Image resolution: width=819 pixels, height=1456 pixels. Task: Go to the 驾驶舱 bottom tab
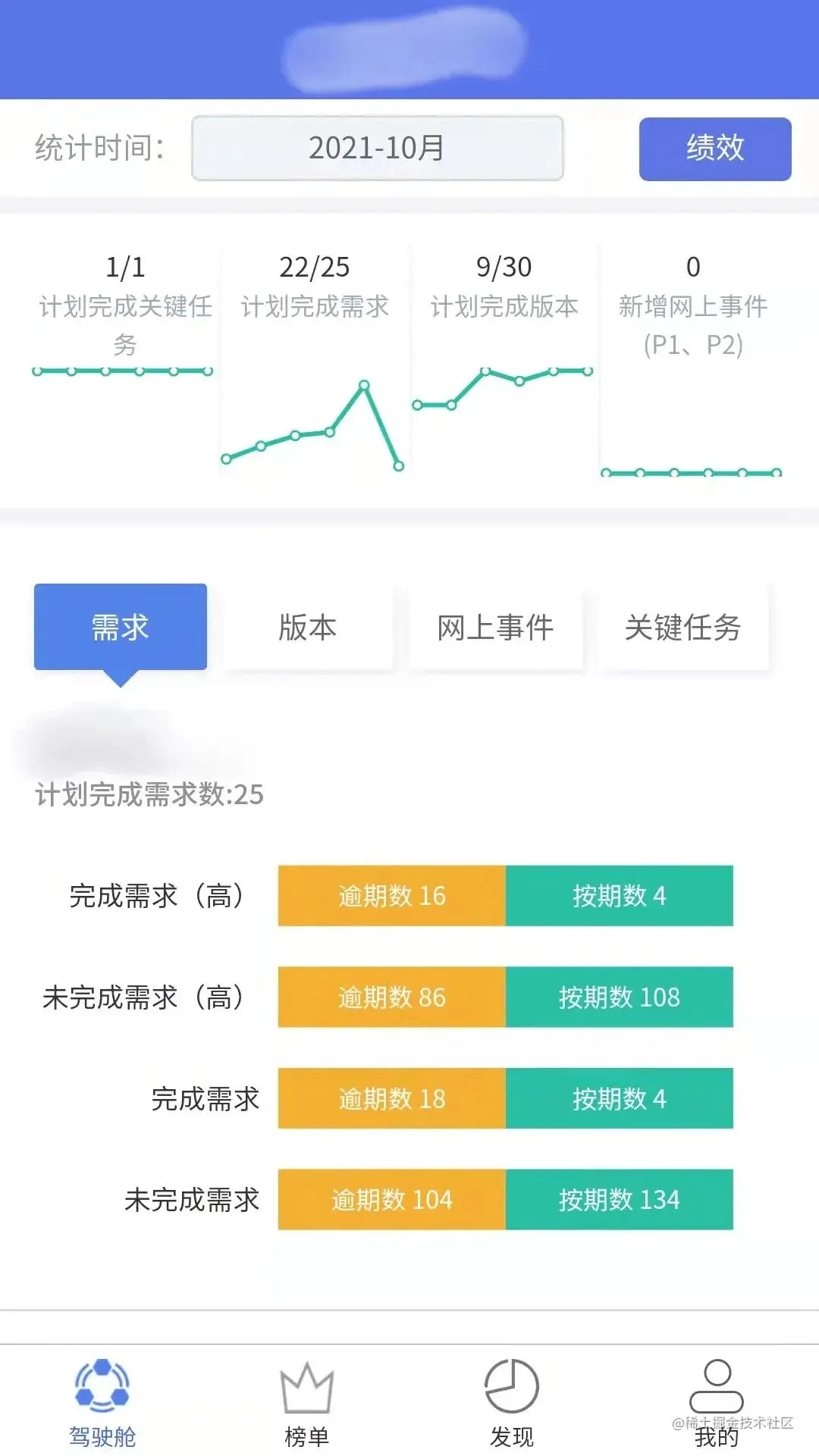(x=102, y=1402)
